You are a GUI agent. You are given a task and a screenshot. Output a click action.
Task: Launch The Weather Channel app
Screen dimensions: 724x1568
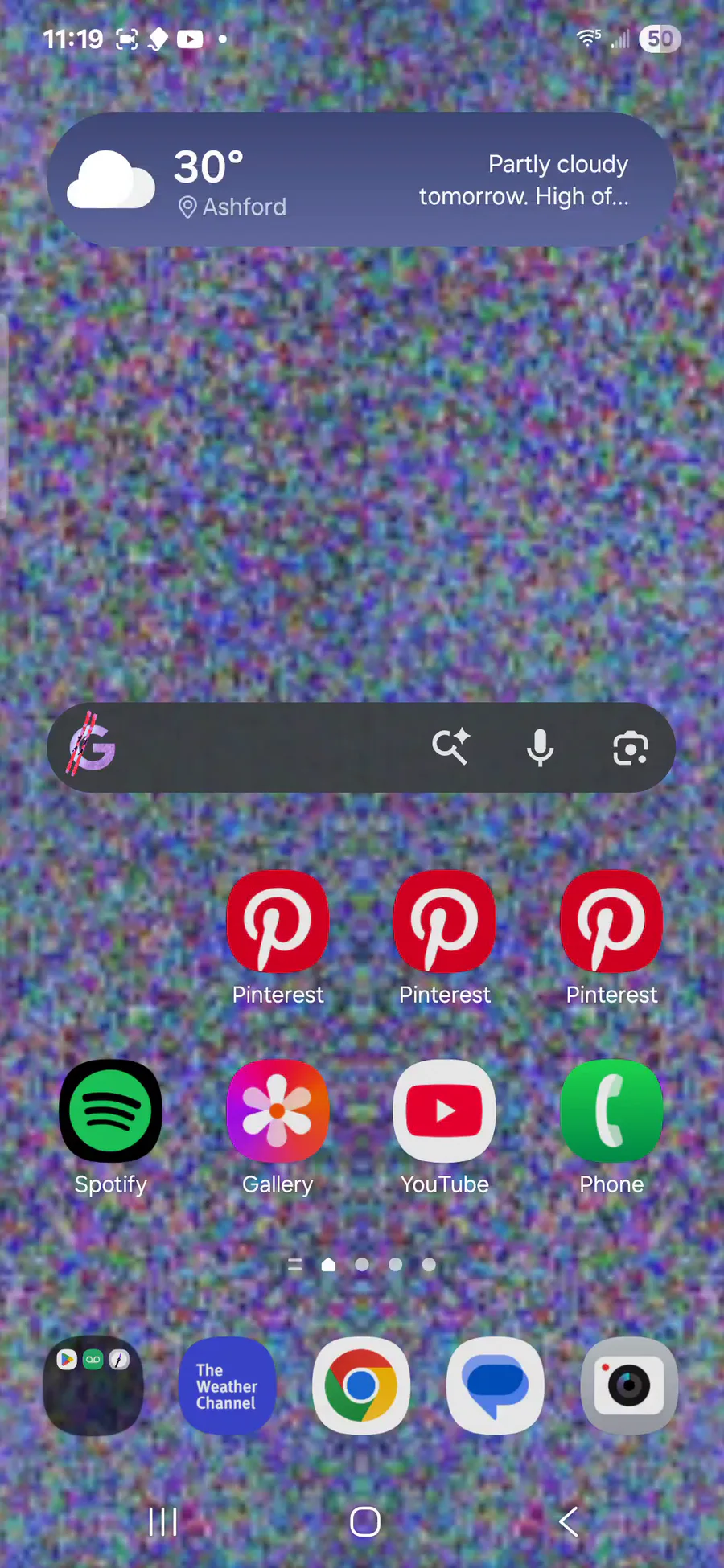click(x=227, y=1385)
